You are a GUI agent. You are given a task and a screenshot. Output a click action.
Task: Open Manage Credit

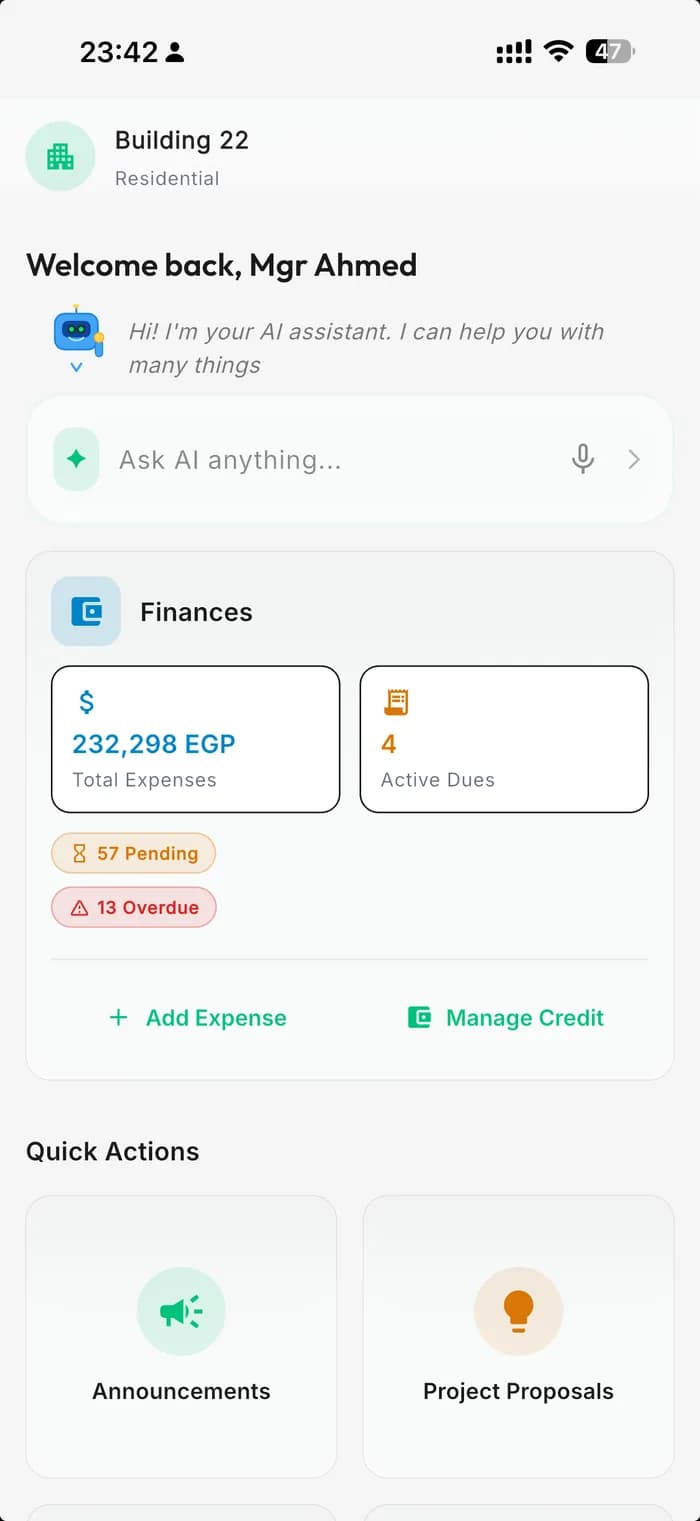point(506,1018)
